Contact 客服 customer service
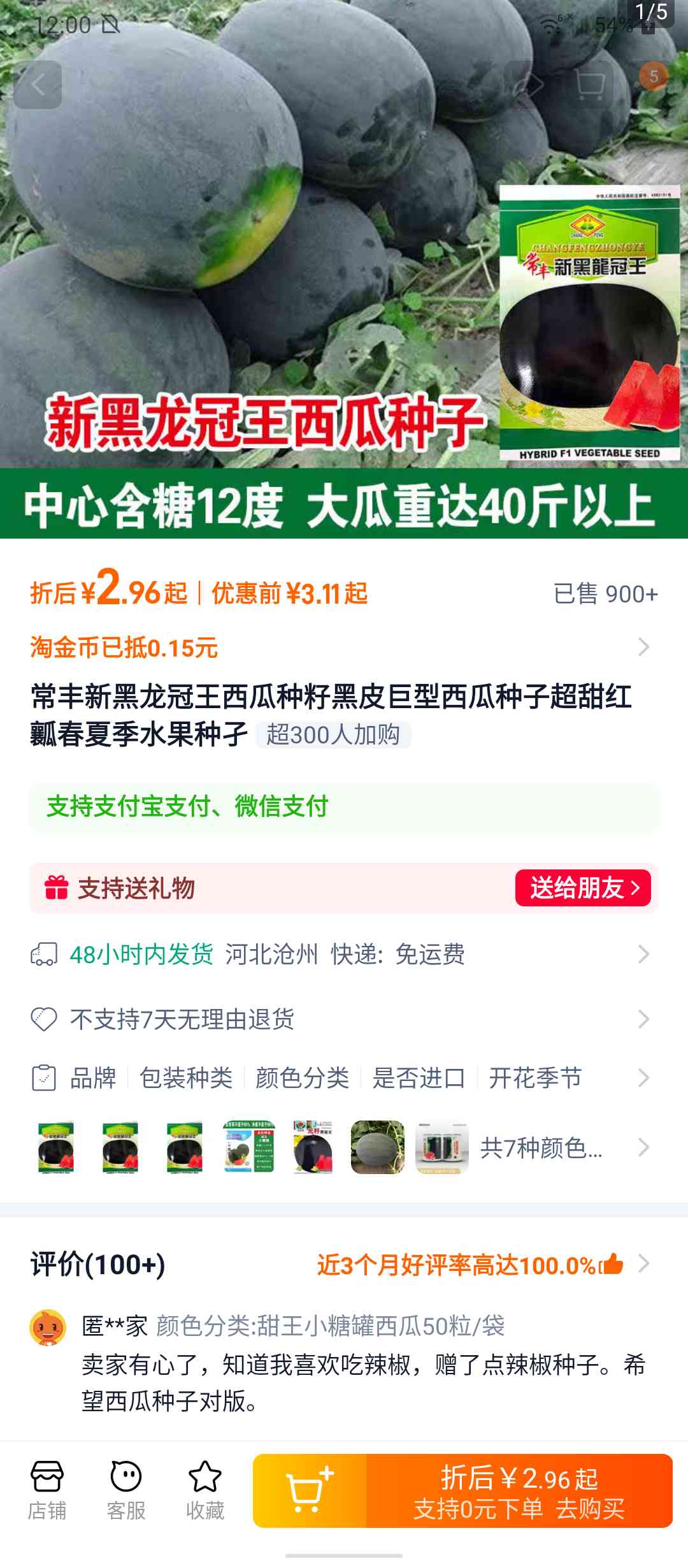The image size is (688, 1568). pos(126,1492)
